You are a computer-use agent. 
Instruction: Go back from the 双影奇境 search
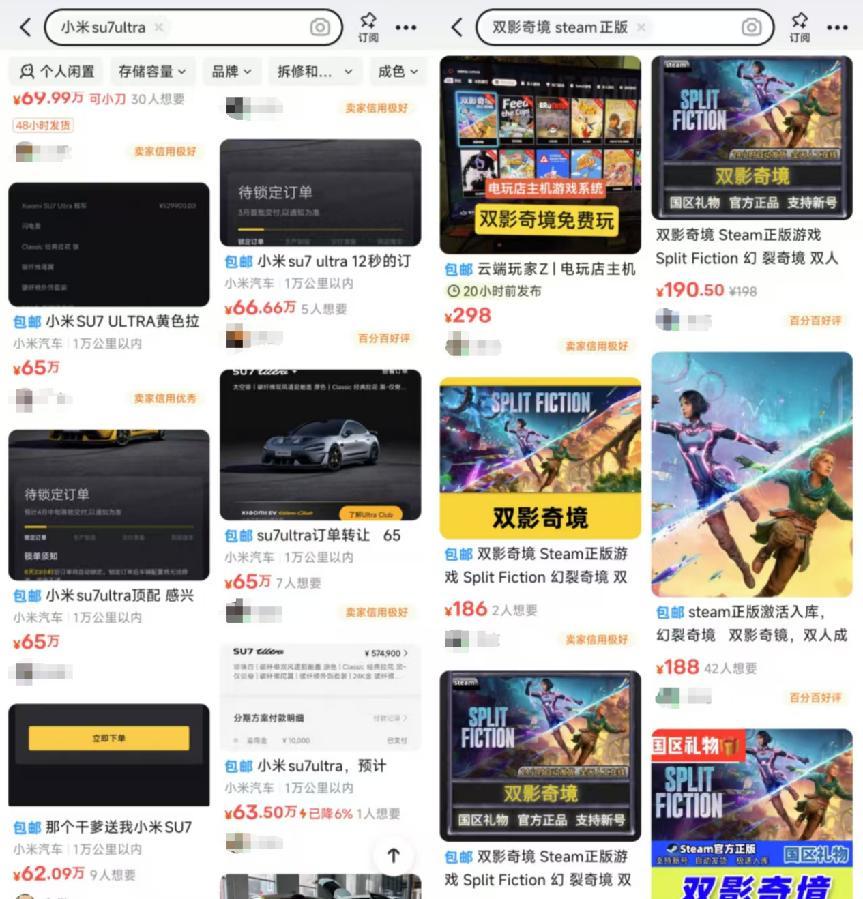[x=457, y=27]
